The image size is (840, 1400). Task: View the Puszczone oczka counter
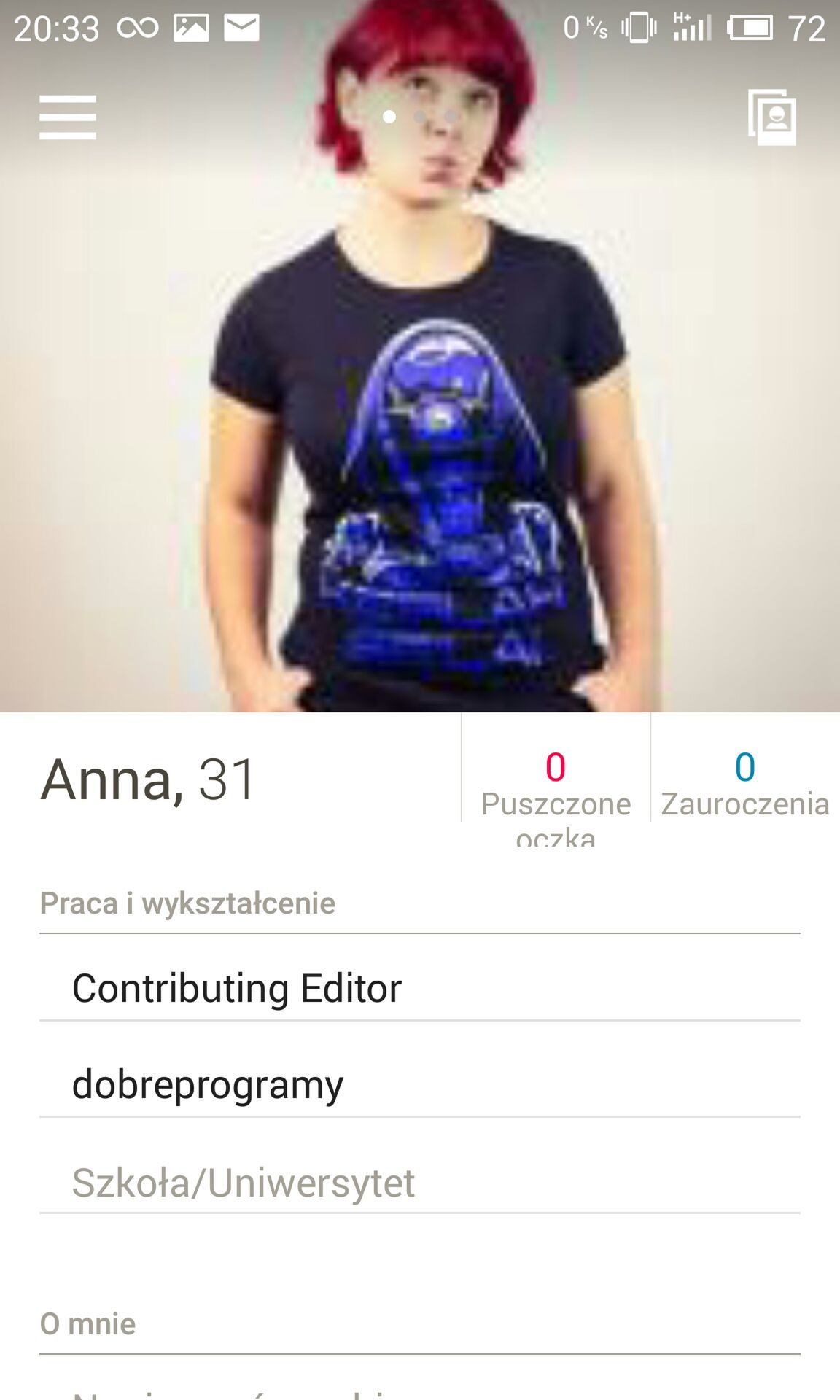tap(556, 796)
